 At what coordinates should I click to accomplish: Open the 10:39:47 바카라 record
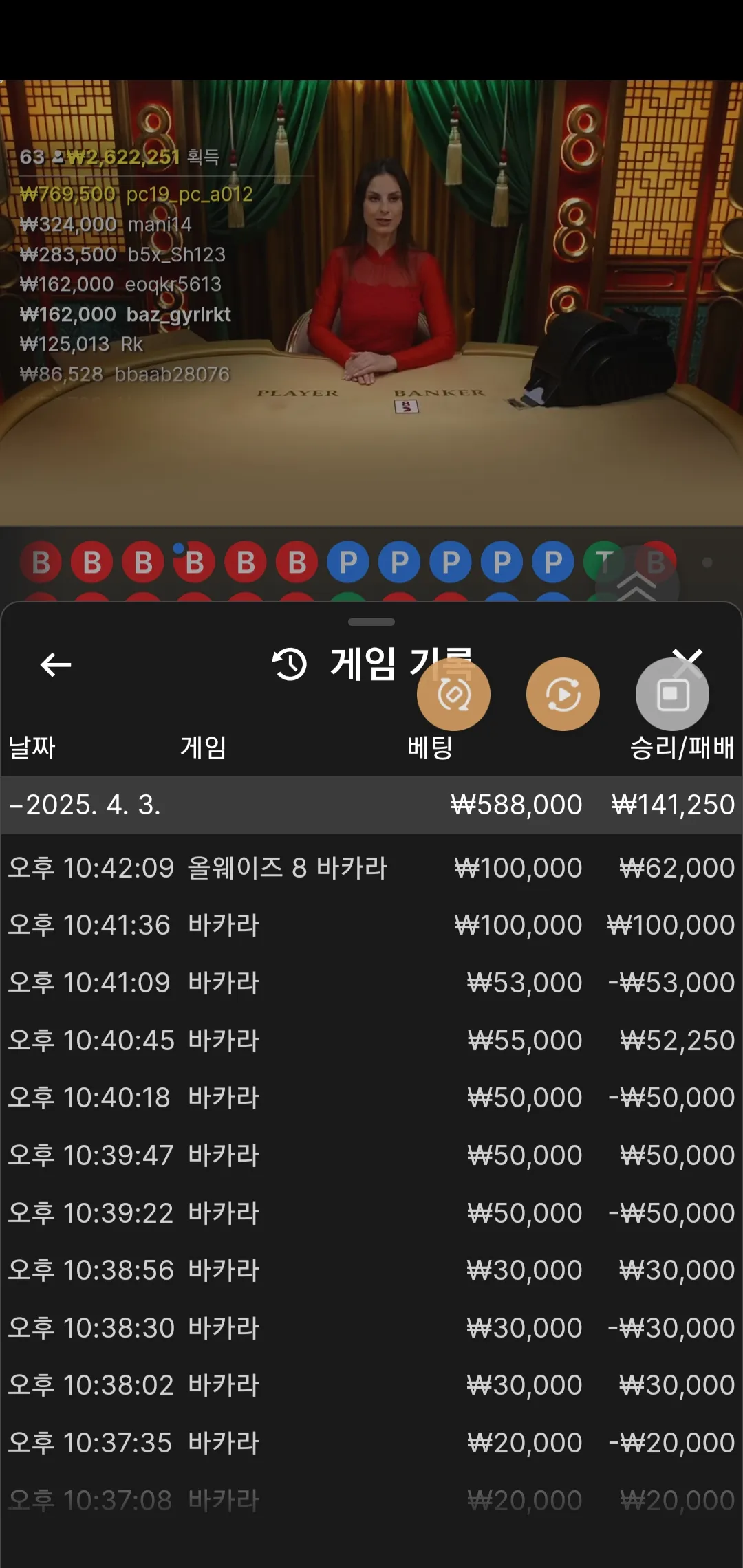[371, 1155]
